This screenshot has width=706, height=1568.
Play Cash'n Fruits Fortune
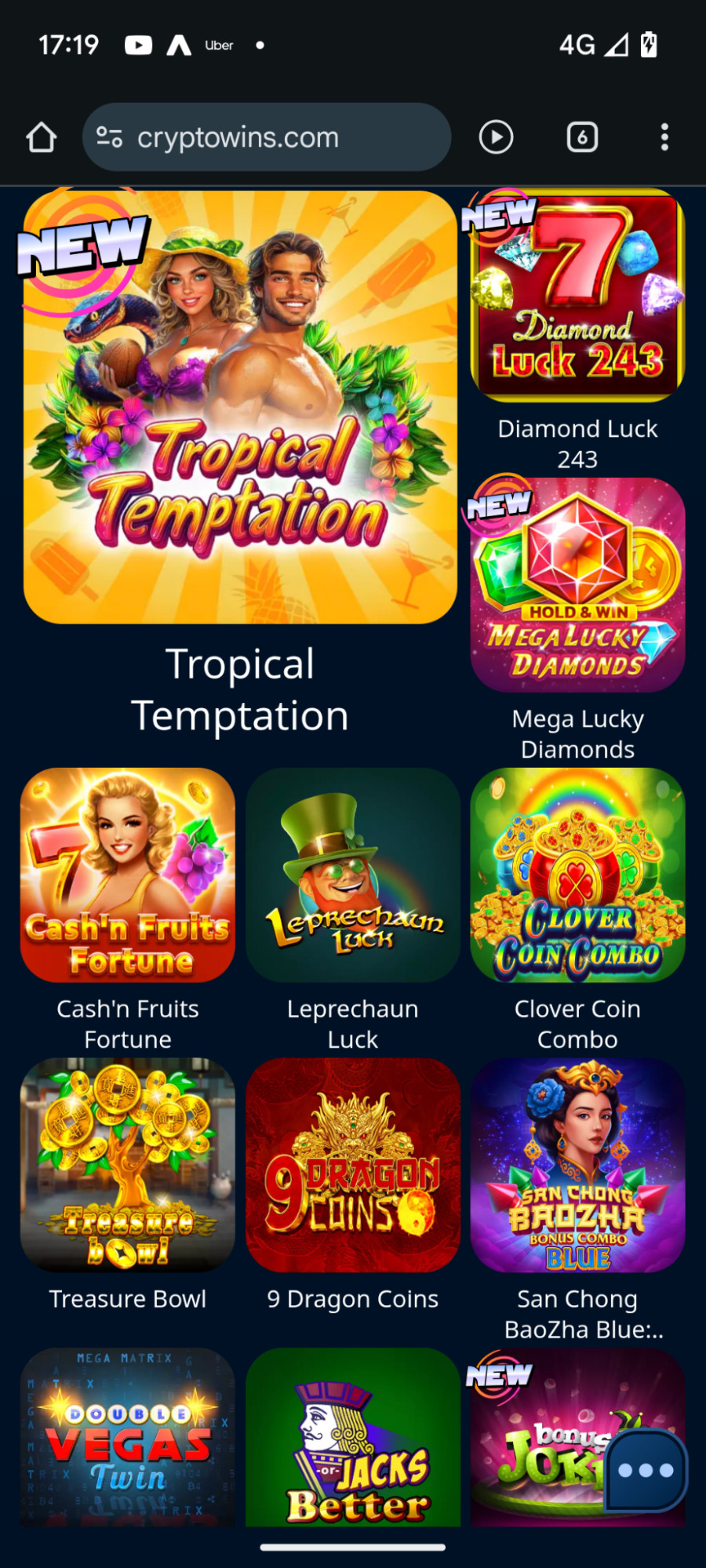(x=128, y=875)
